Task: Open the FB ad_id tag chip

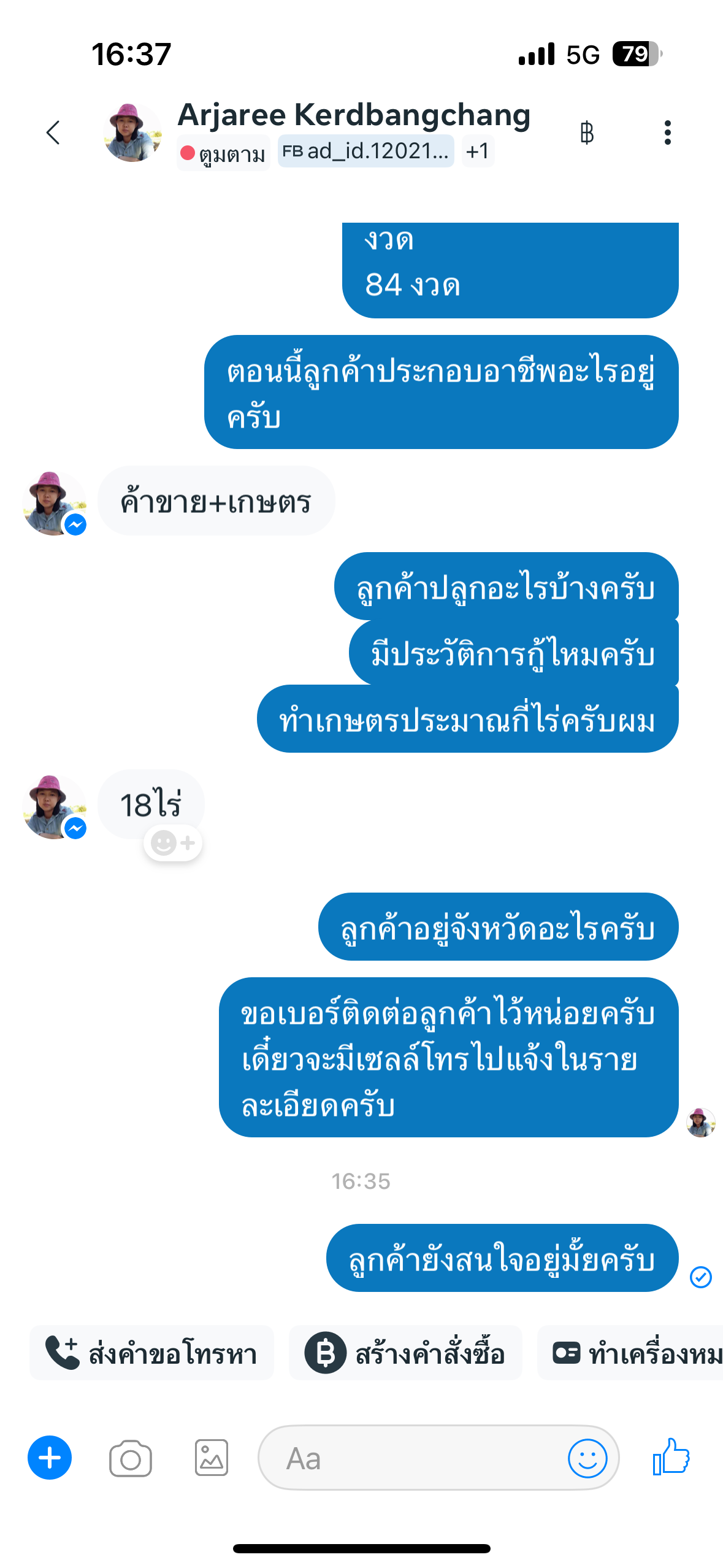Action: pyautogui.click(x=366, y=151)
